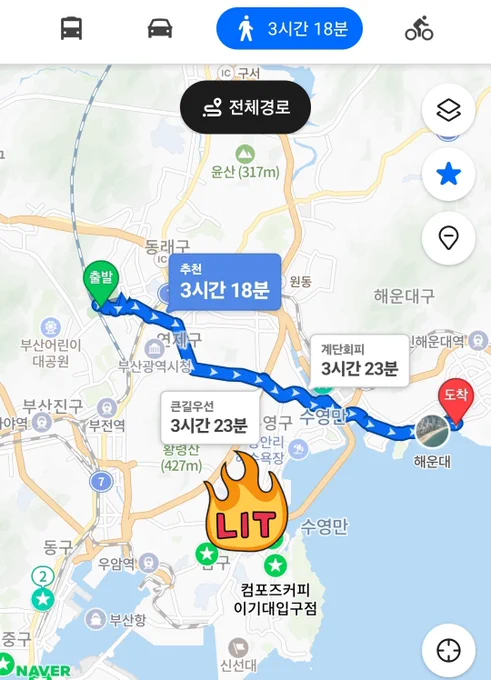Screen dimensions: 491x680
Task: Select the walking 3시간 18분 tab
Action: coord(289,29)
